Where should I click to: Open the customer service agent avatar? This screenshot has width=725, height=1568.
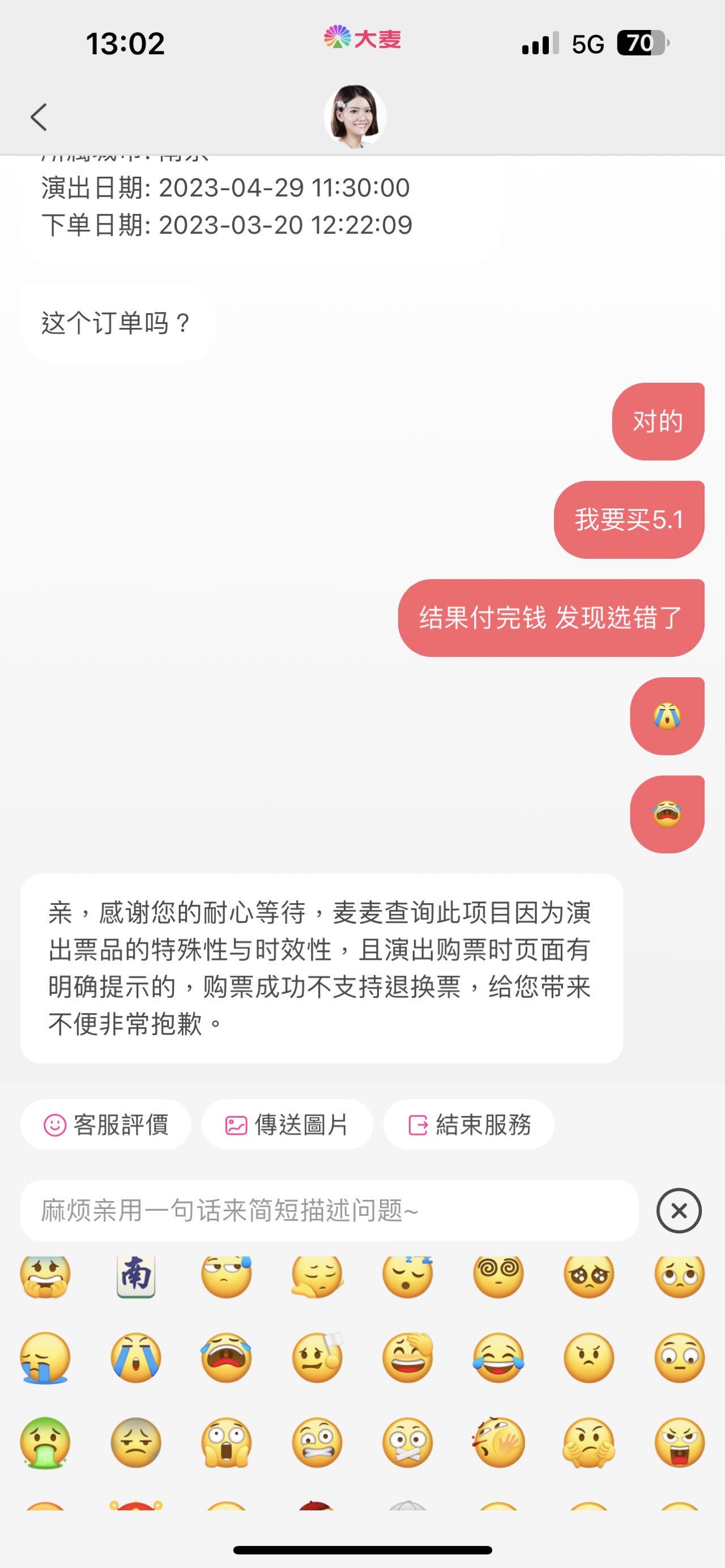pyautogui.click(x=356, y=116)
